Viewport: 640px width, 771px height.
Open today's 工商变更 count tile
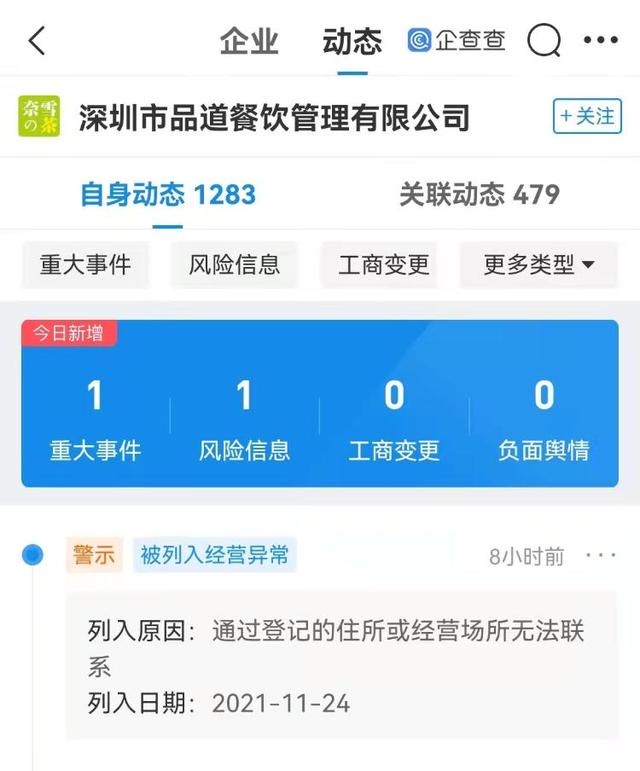[394, 420]
